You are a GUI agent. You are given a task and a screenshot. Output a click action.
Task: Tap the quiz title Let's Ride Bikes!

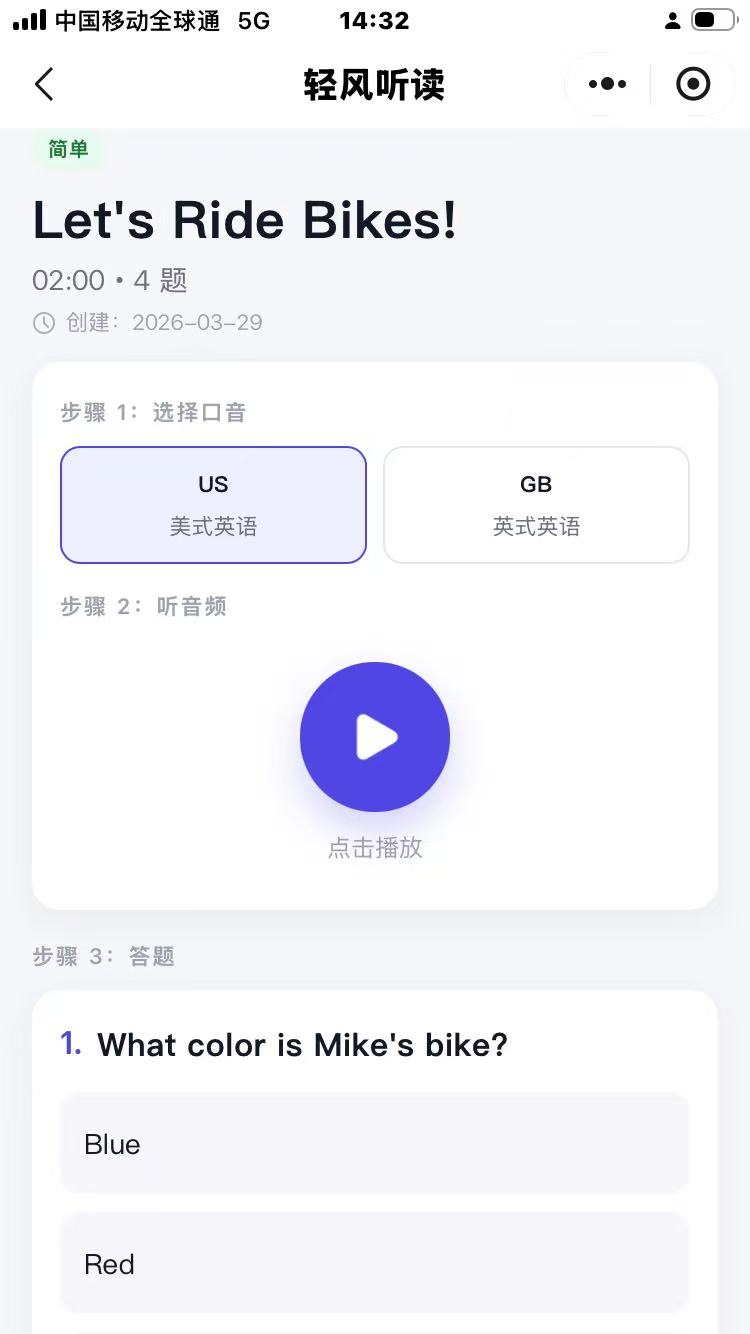tap(243, 220)
